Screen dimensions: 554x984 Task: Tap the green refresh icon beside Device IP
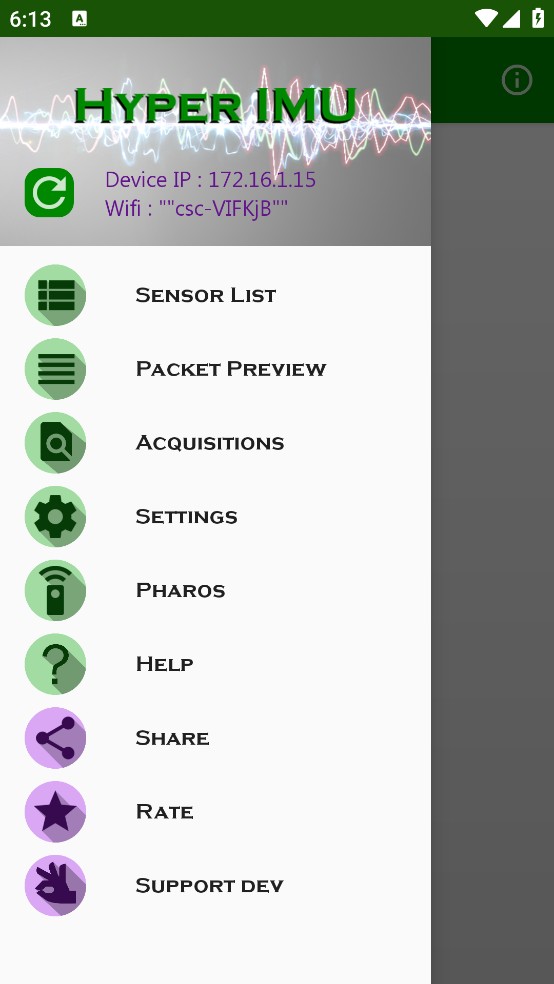pos(50,193)
